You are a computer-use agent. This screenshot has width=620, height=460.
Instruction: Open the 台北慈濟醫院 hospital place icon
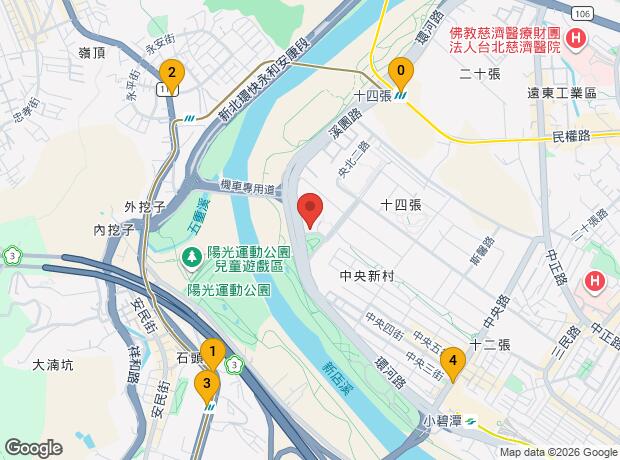tap(576, 39)
